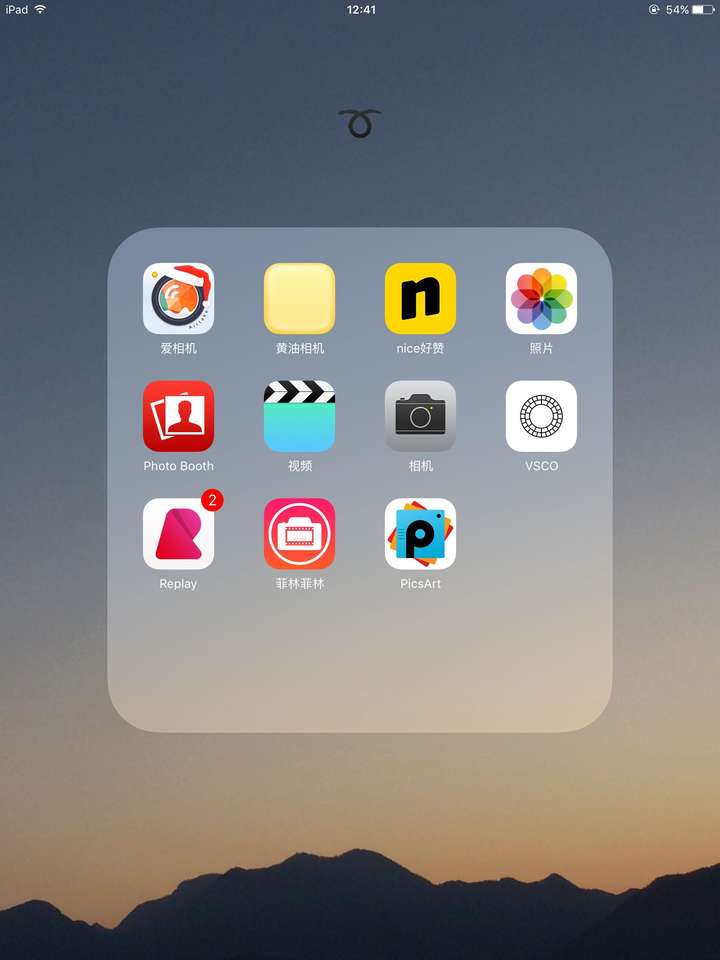The image size is (720, 960).
Task: Launch the 菲林菲林 app
Action: pos(299,534)
